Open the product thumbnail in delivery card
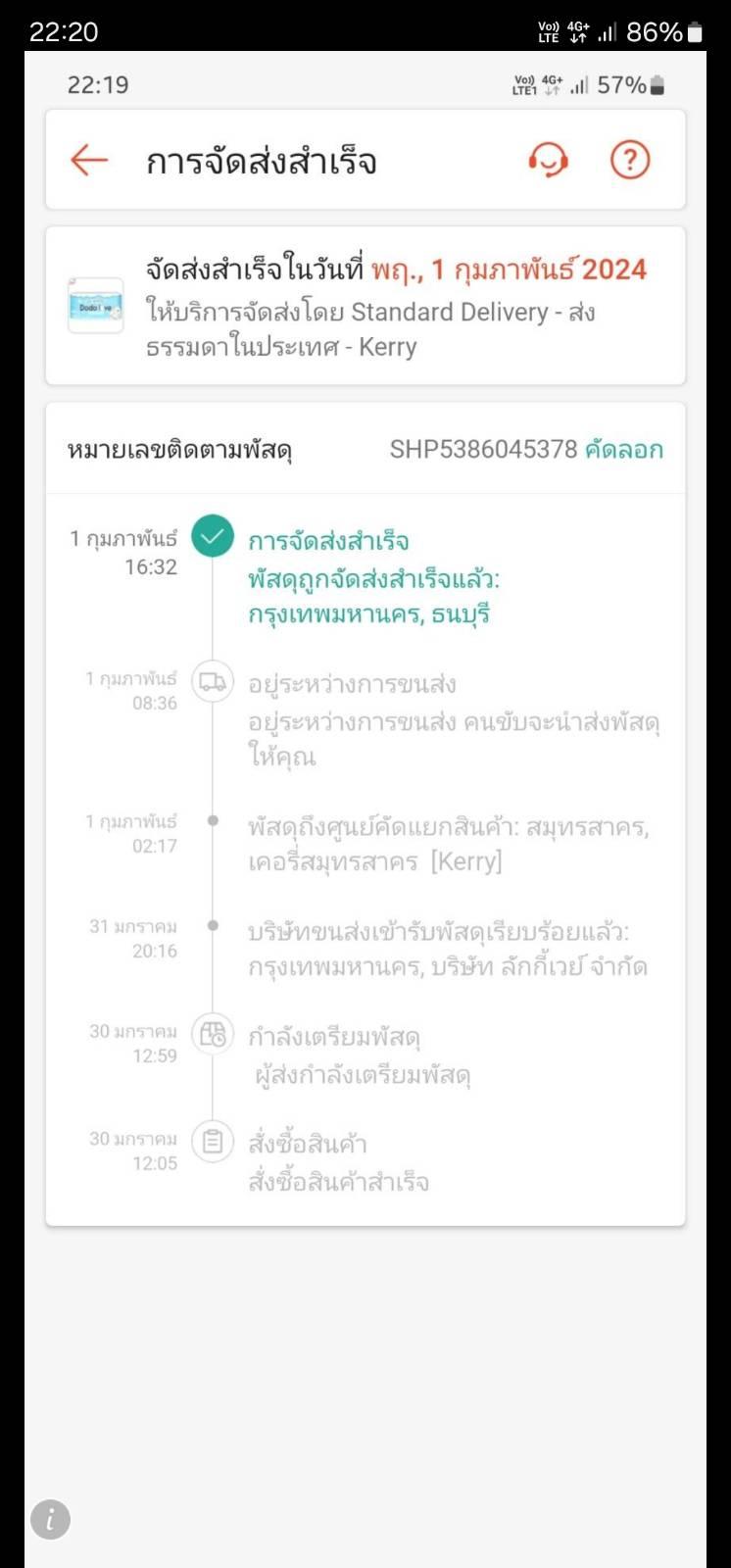Screen dimensions: 731x1568 click(x=96, y=306)
